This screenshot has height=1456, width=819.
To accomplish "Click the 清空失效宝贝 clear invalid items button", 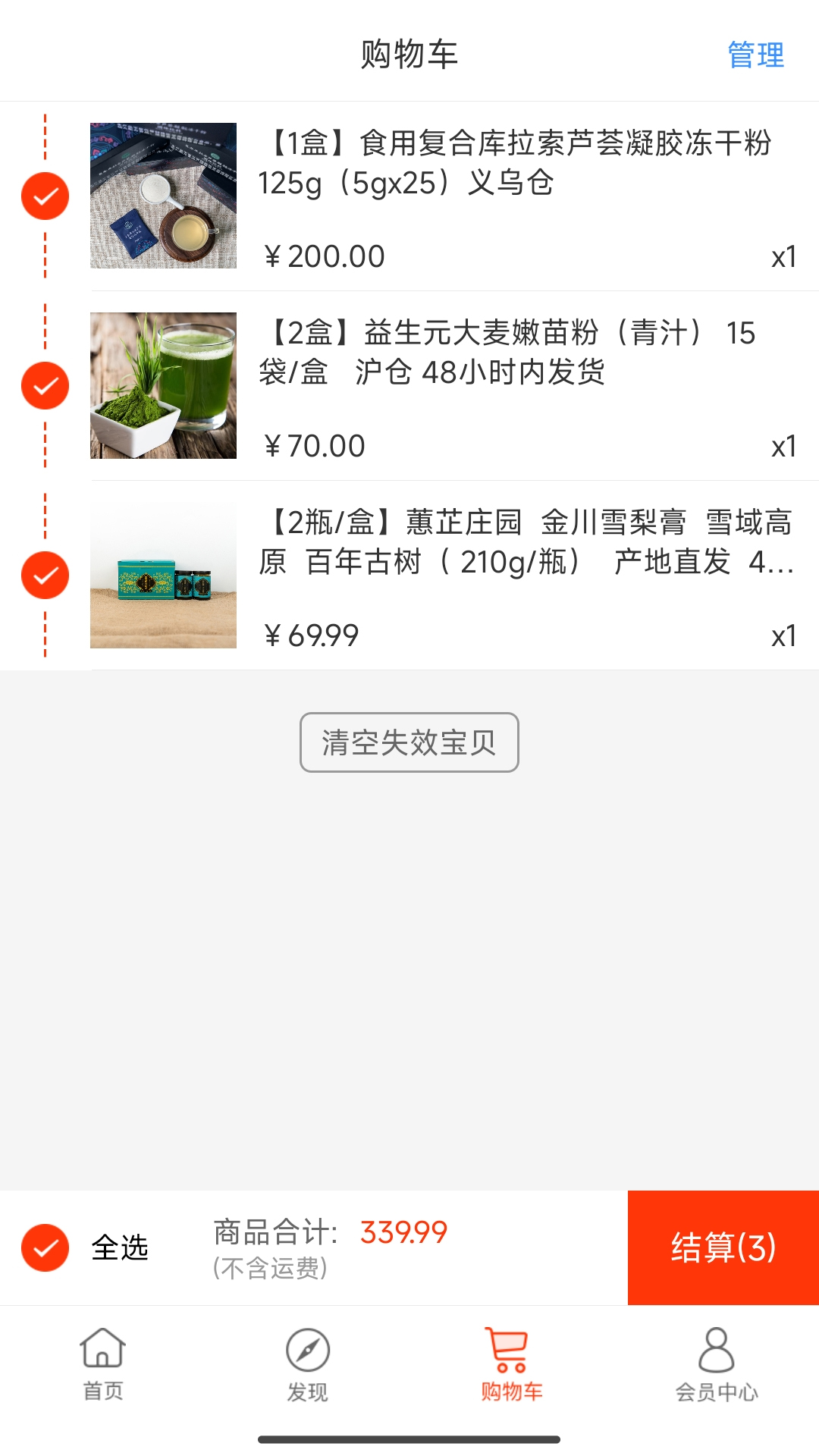I will click(409, 742).
